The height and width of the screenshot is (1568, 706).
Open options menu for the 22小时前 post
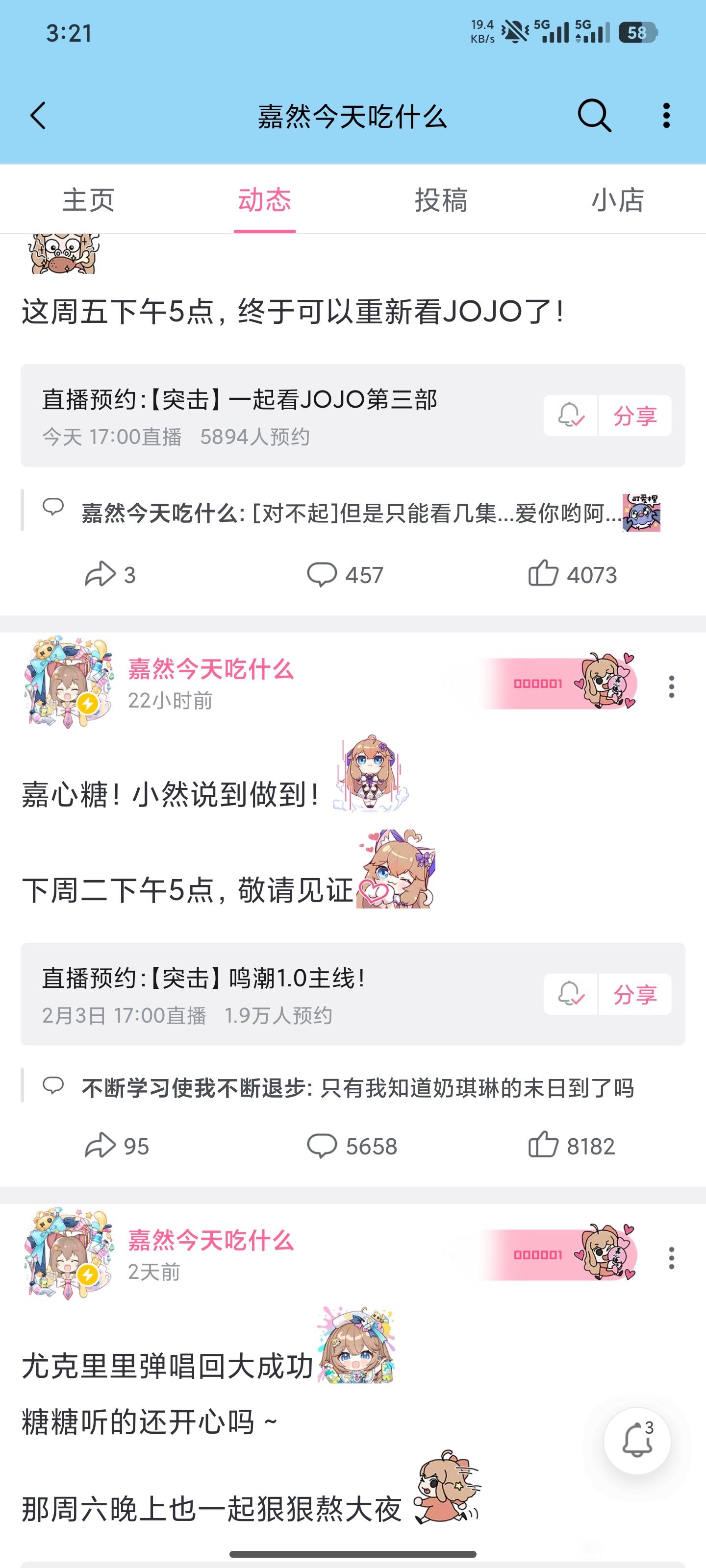click(x=671, y=686)
